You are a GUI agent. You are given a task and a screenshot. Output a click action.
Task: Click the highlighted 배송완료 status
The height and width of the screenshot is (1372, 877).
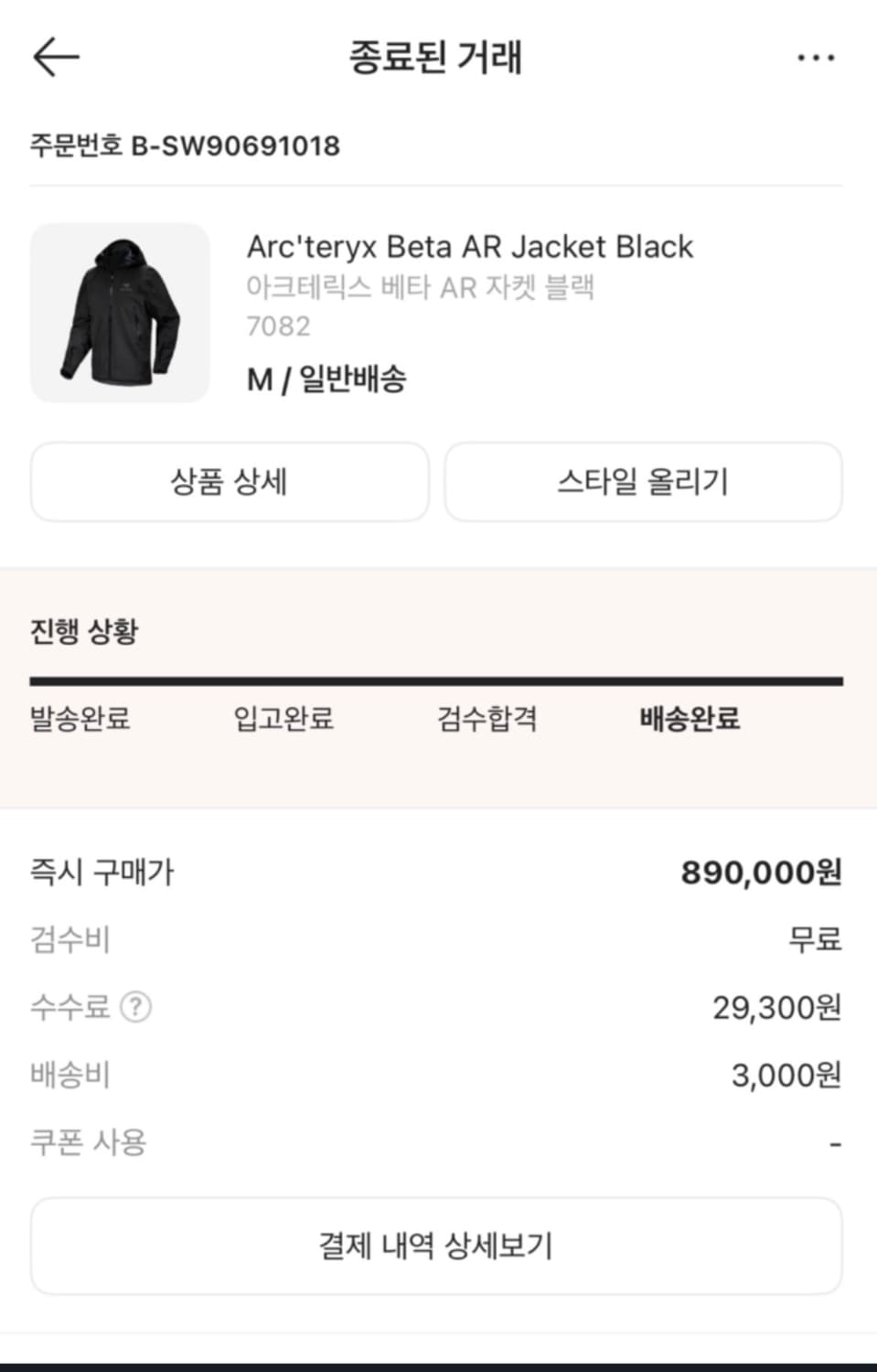click(688, 720)
